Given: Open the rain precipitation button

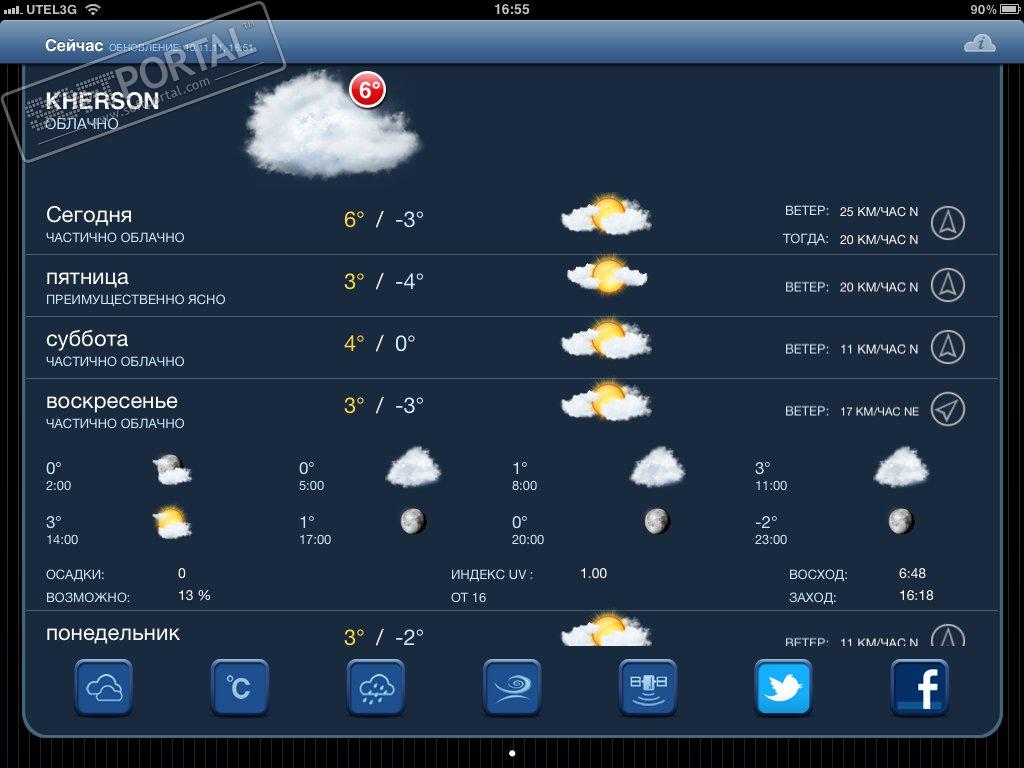Looking at the screenshot, I should coord(376,688).
